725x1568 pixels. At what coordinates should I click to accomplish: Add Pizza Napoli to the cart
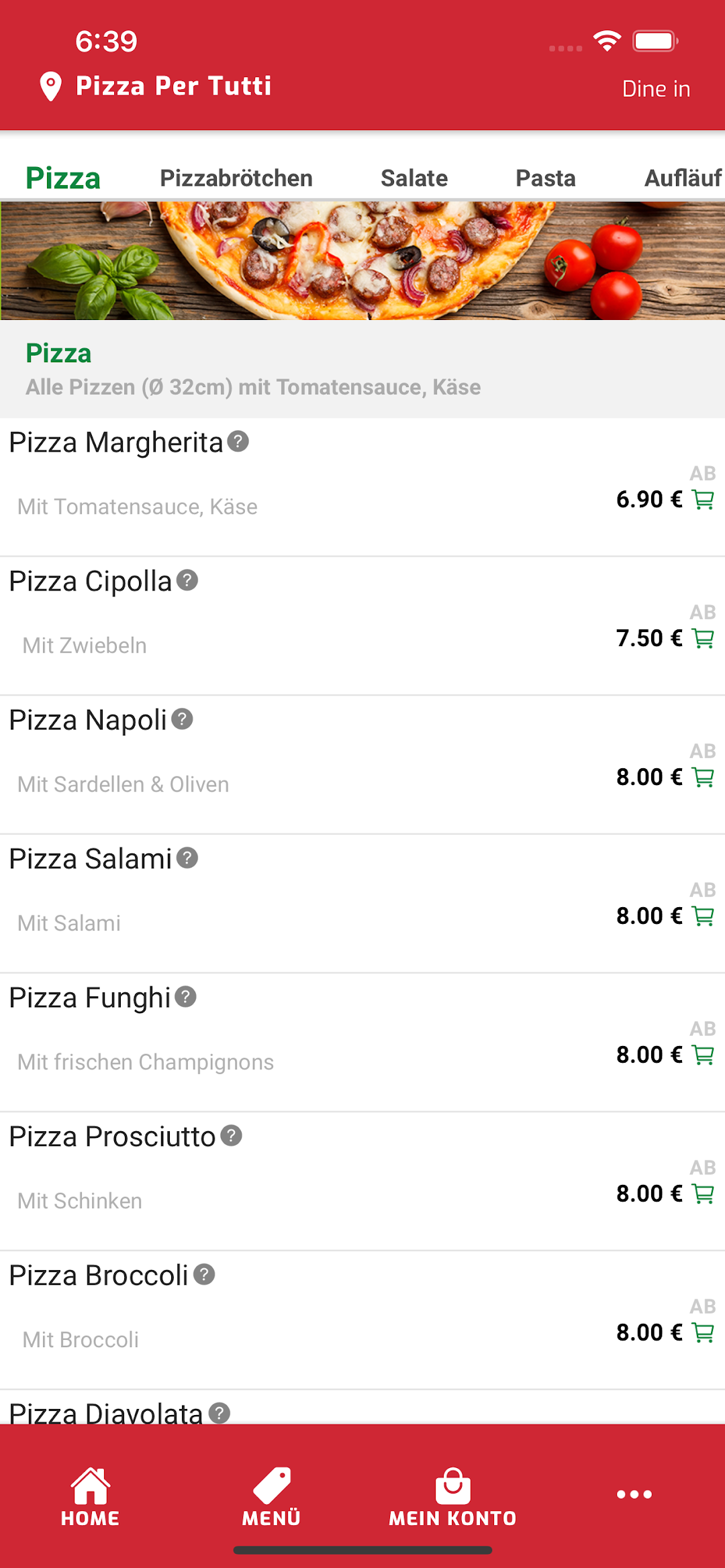(703, 778)
